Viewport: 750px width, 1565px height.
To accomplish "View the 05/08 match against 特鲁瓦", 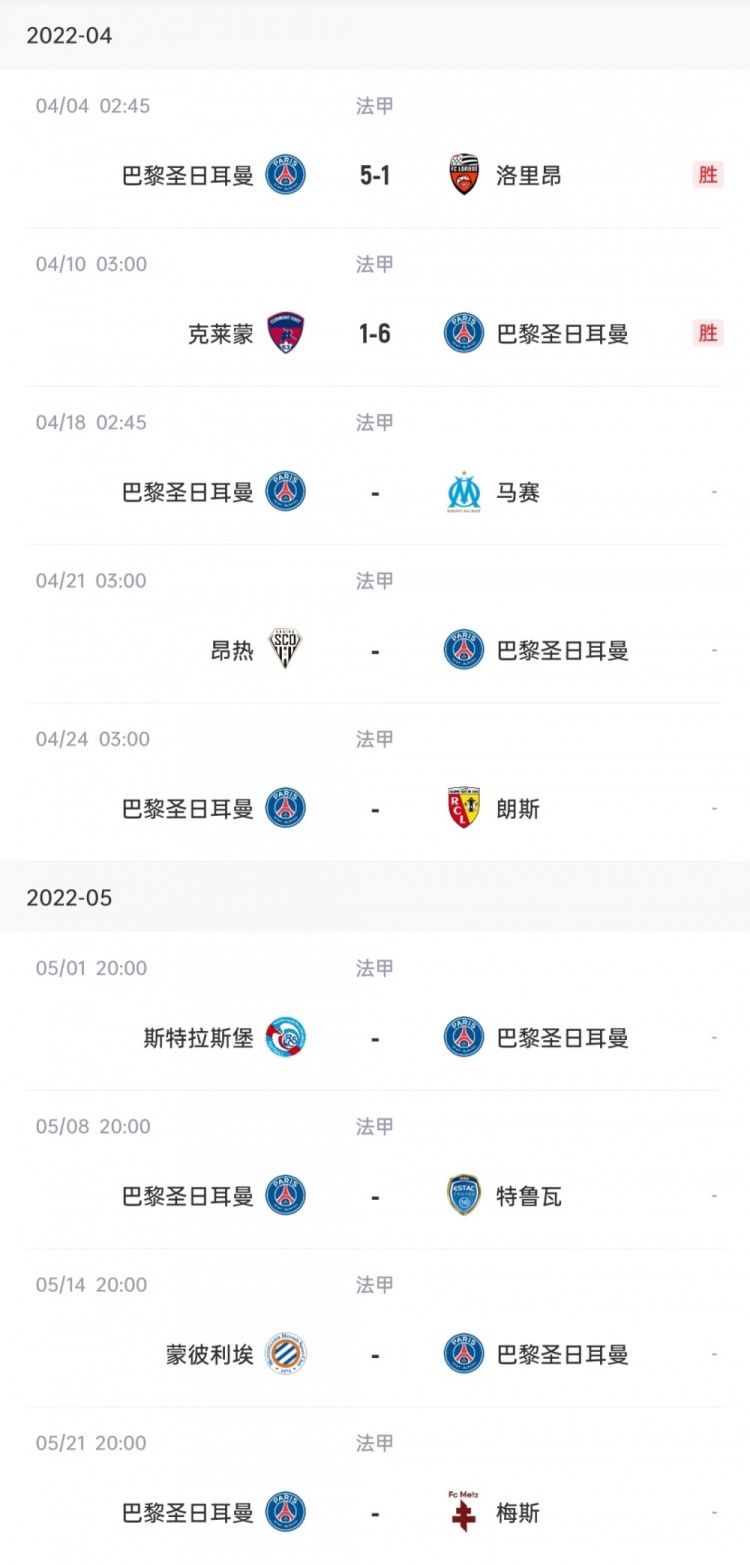I will click(375, 1170).
